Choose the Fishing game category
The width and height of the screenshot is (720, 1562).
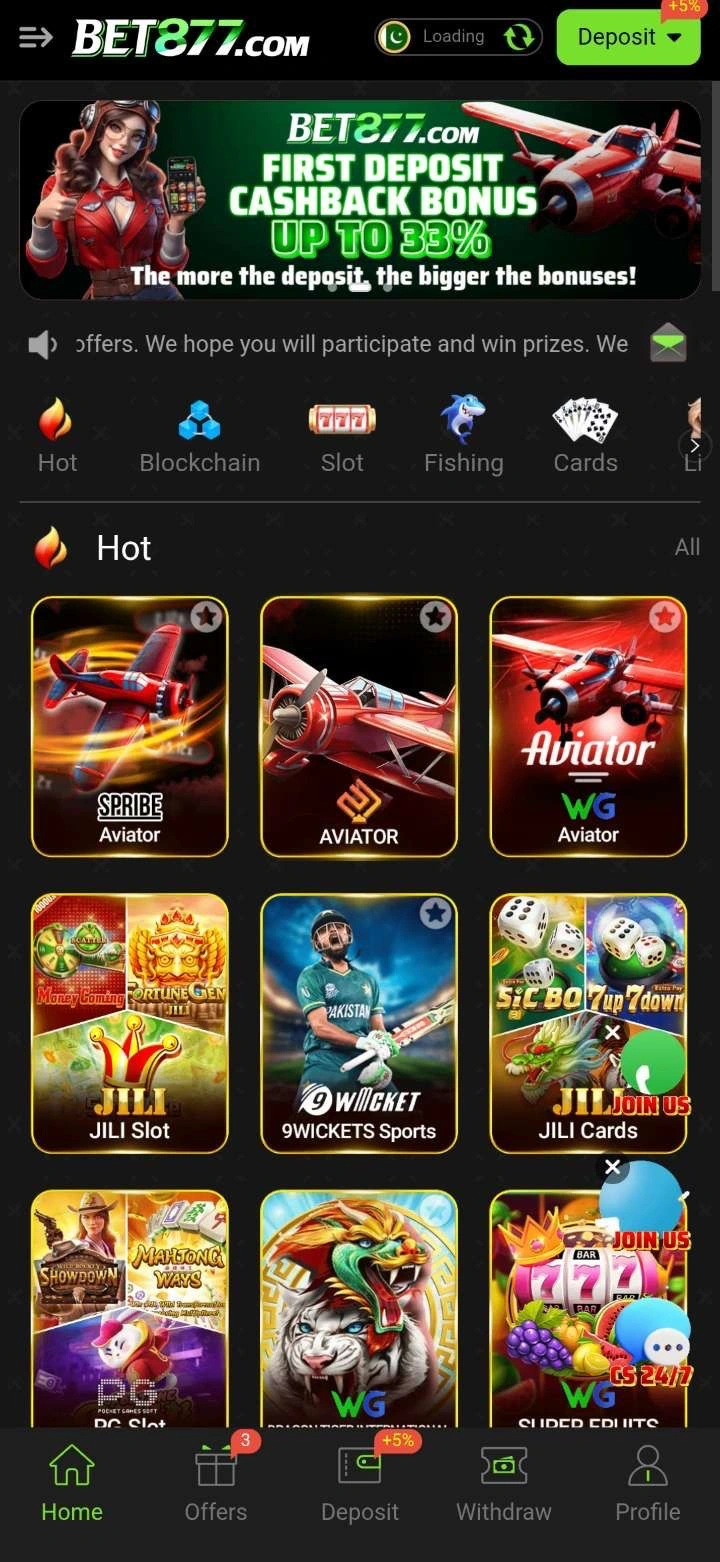(x=463, y=437)
